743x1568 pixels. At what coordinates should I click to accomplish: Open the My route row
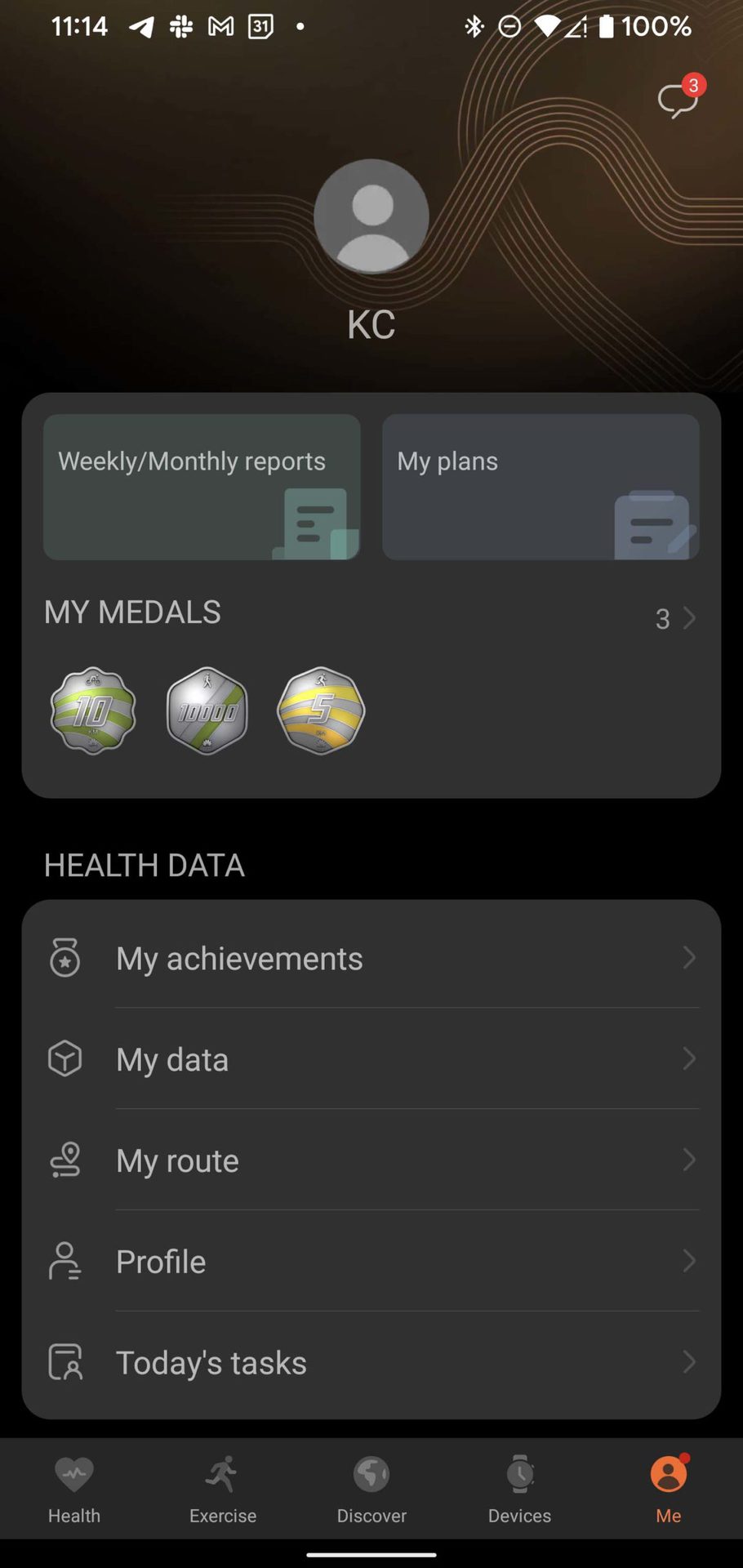371,1160
